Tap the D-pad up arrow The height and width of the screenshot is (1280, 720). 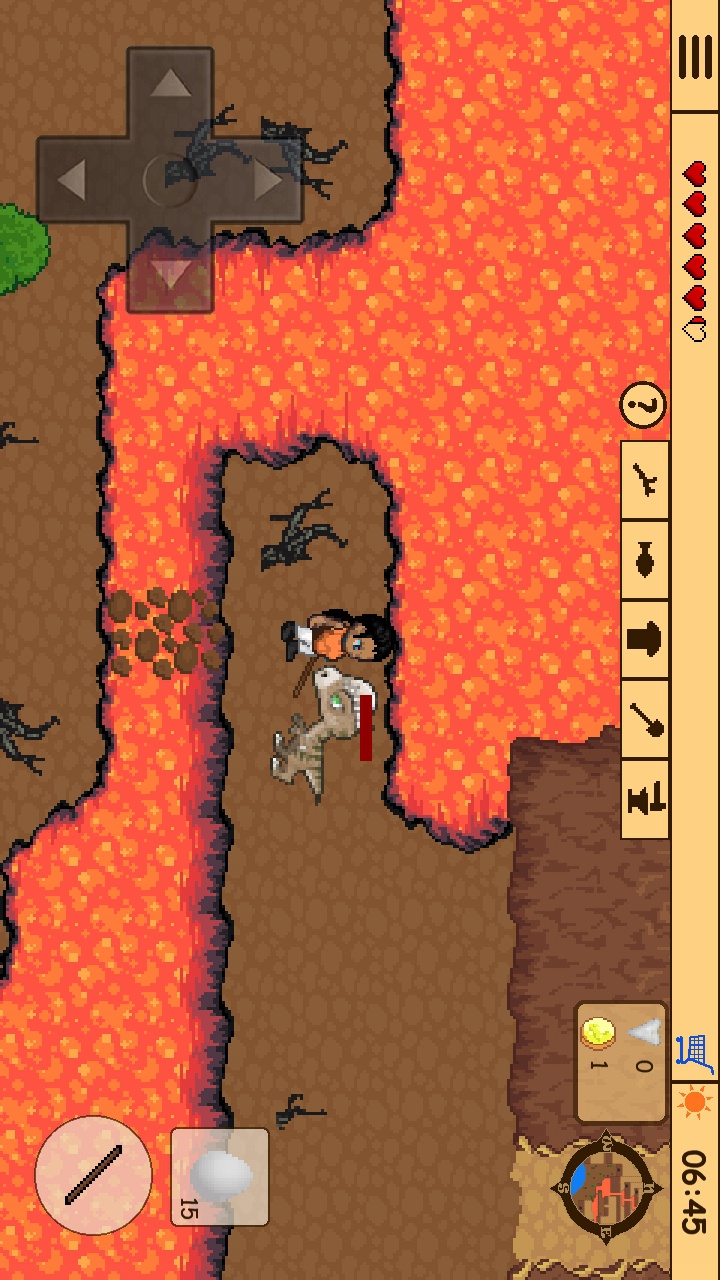tap(170, 84)
